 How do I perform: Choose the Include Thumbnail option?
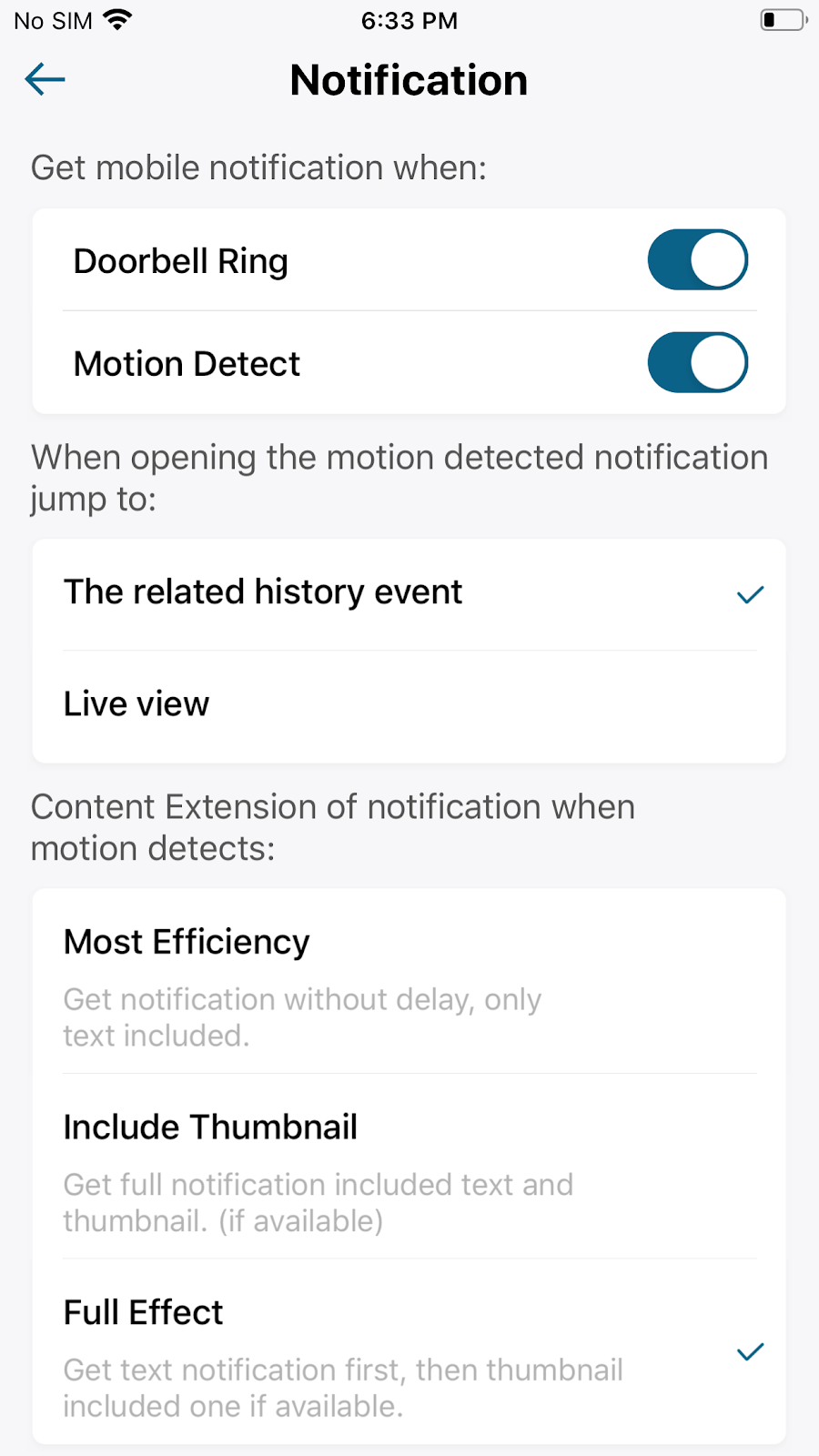(409, 1167)
